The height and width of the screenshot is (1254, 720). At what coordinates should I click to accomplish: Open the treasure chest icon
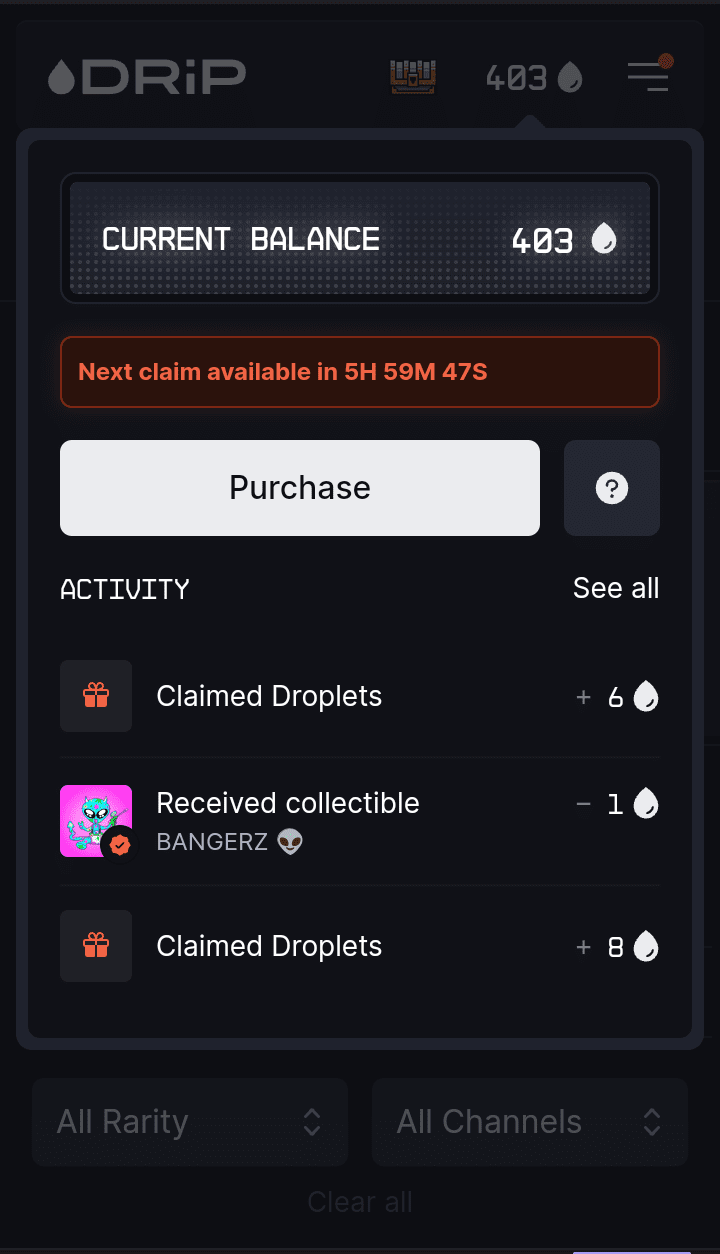click(413, 77)
